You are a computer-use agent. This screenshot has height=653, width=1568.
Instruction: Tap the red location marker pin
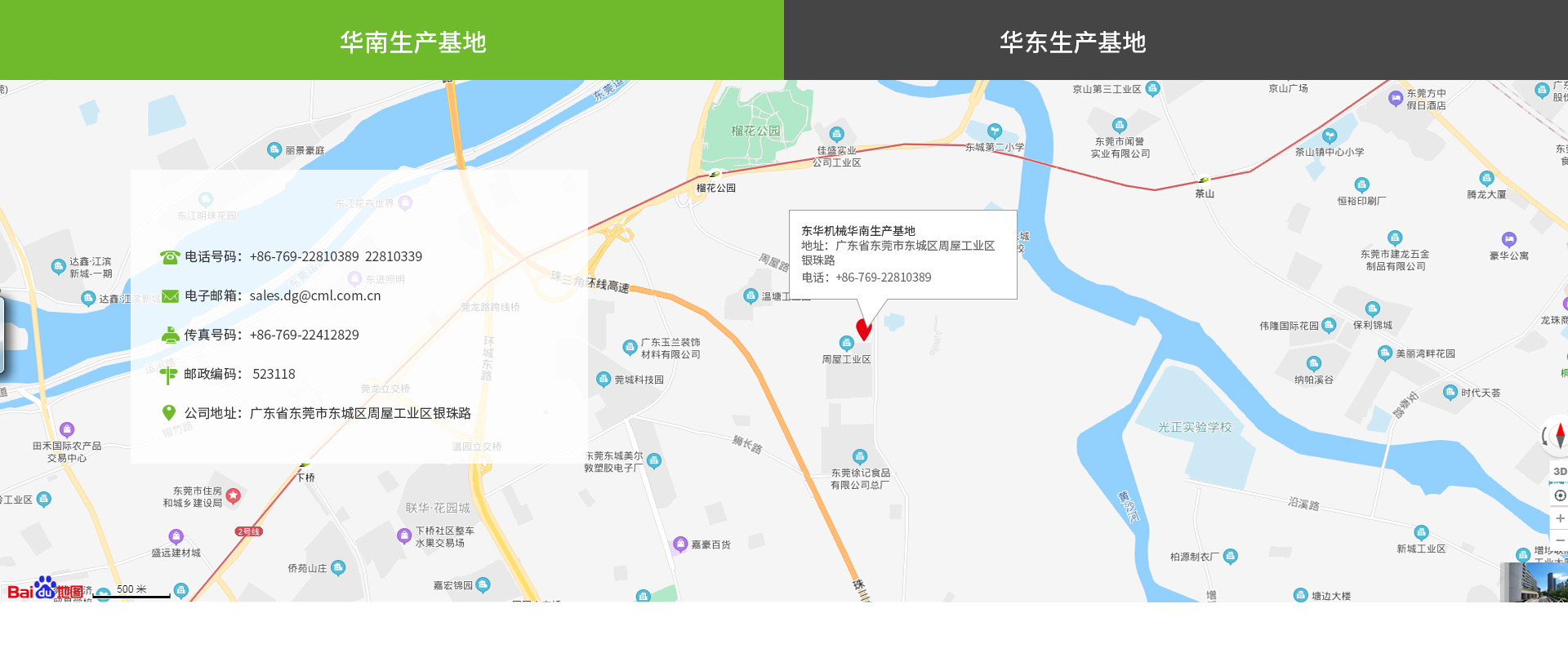(x=864, y=328)
